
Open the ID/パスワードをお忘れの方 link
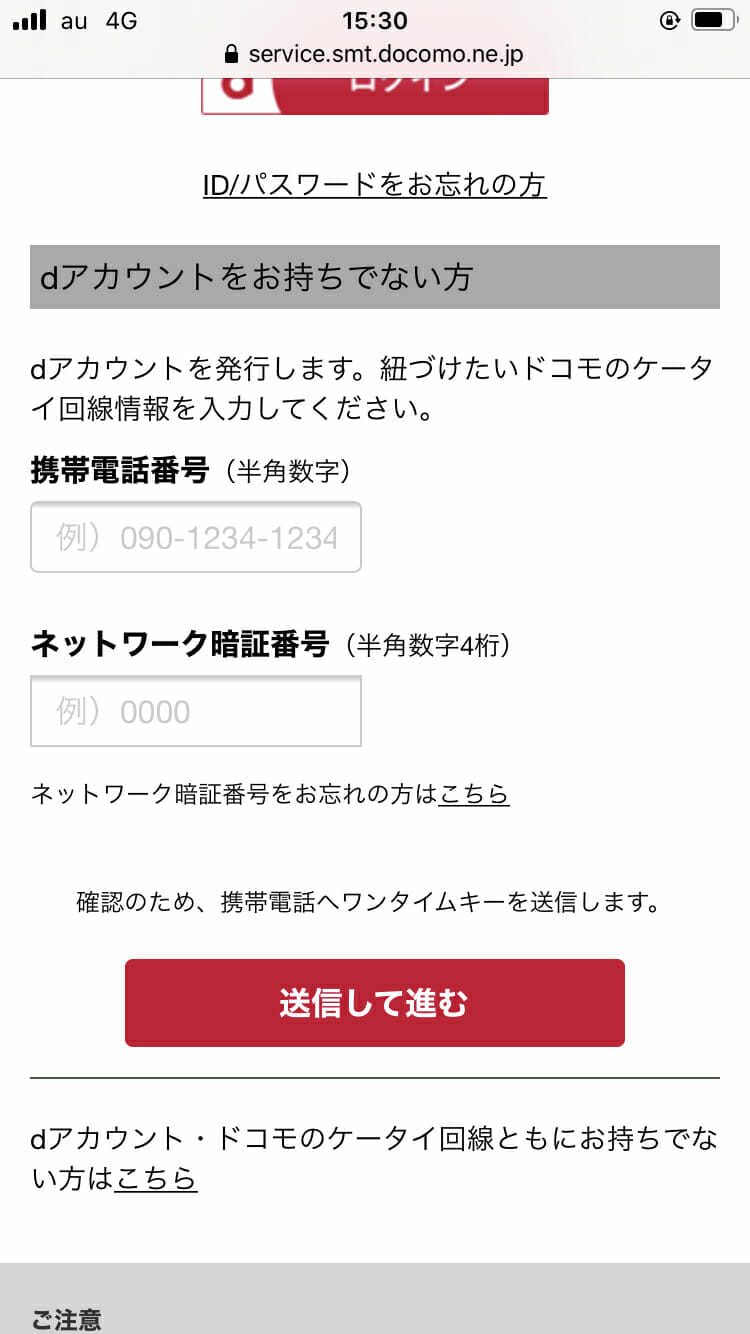[375, 185]
